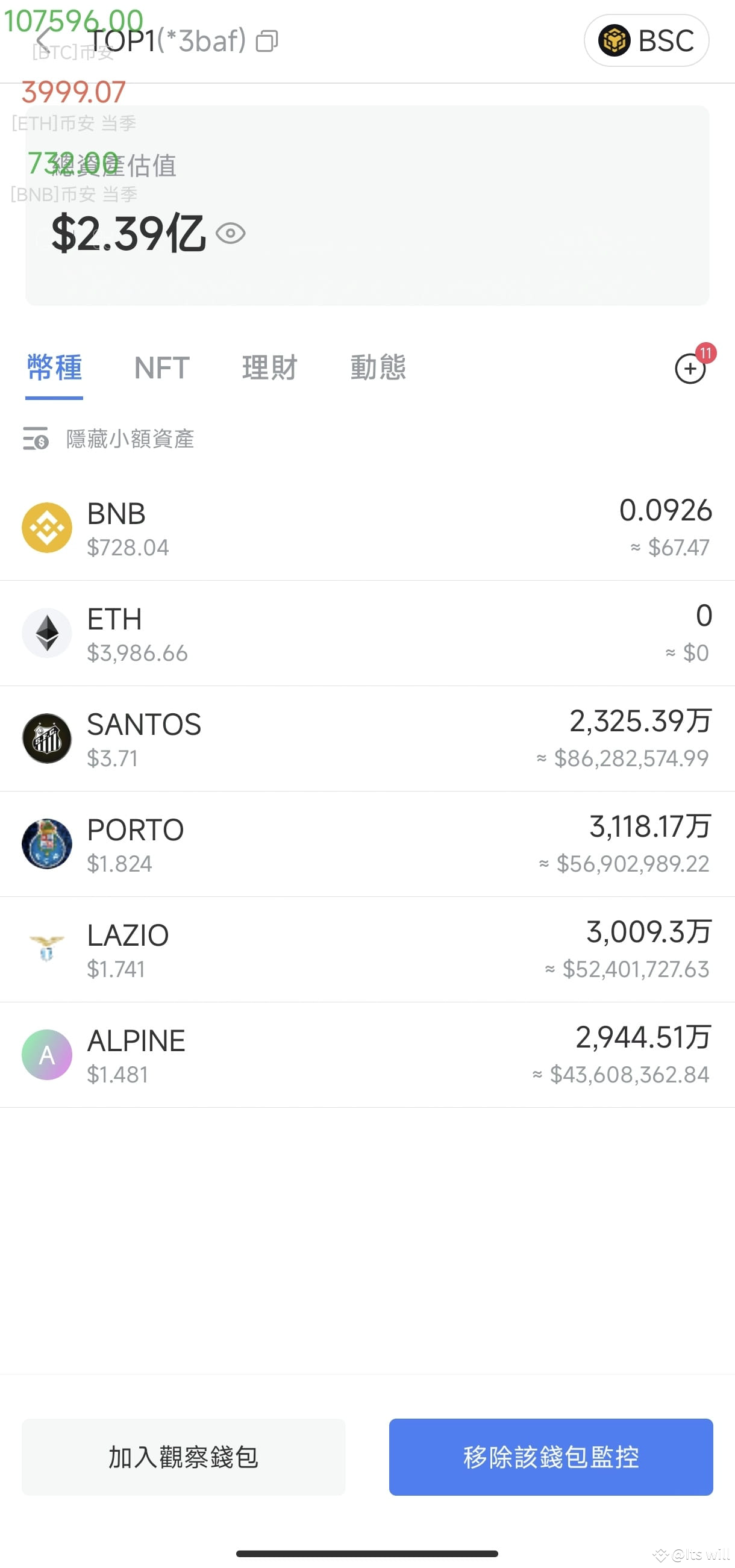Viewport: 735px width, 1568px height.
Task: View the SANTOS balance row
Action: click(365, 739)
